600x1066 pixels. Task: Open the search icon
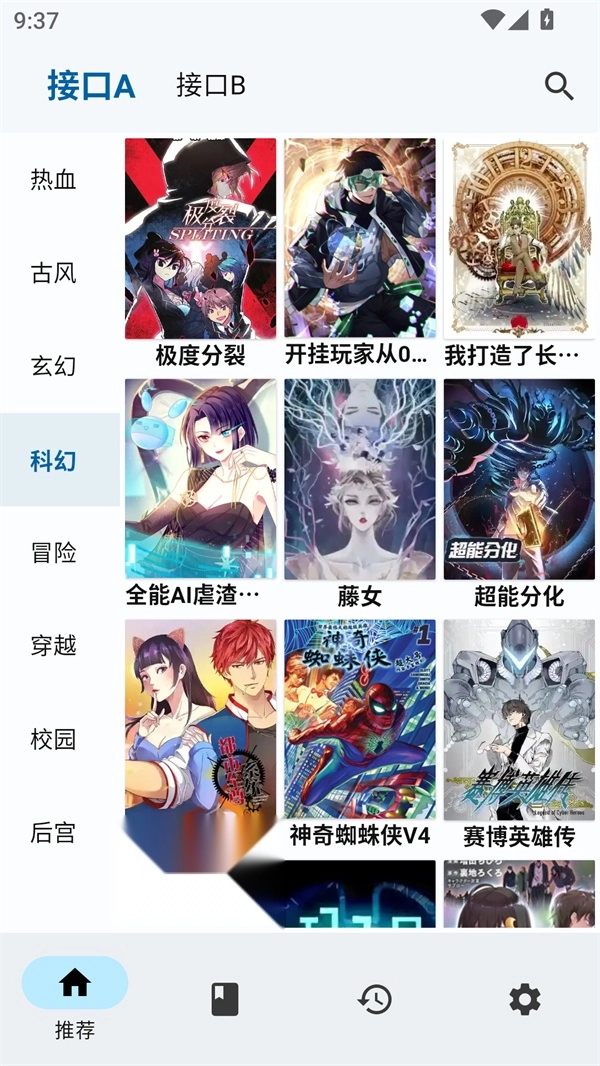point(559,86)
